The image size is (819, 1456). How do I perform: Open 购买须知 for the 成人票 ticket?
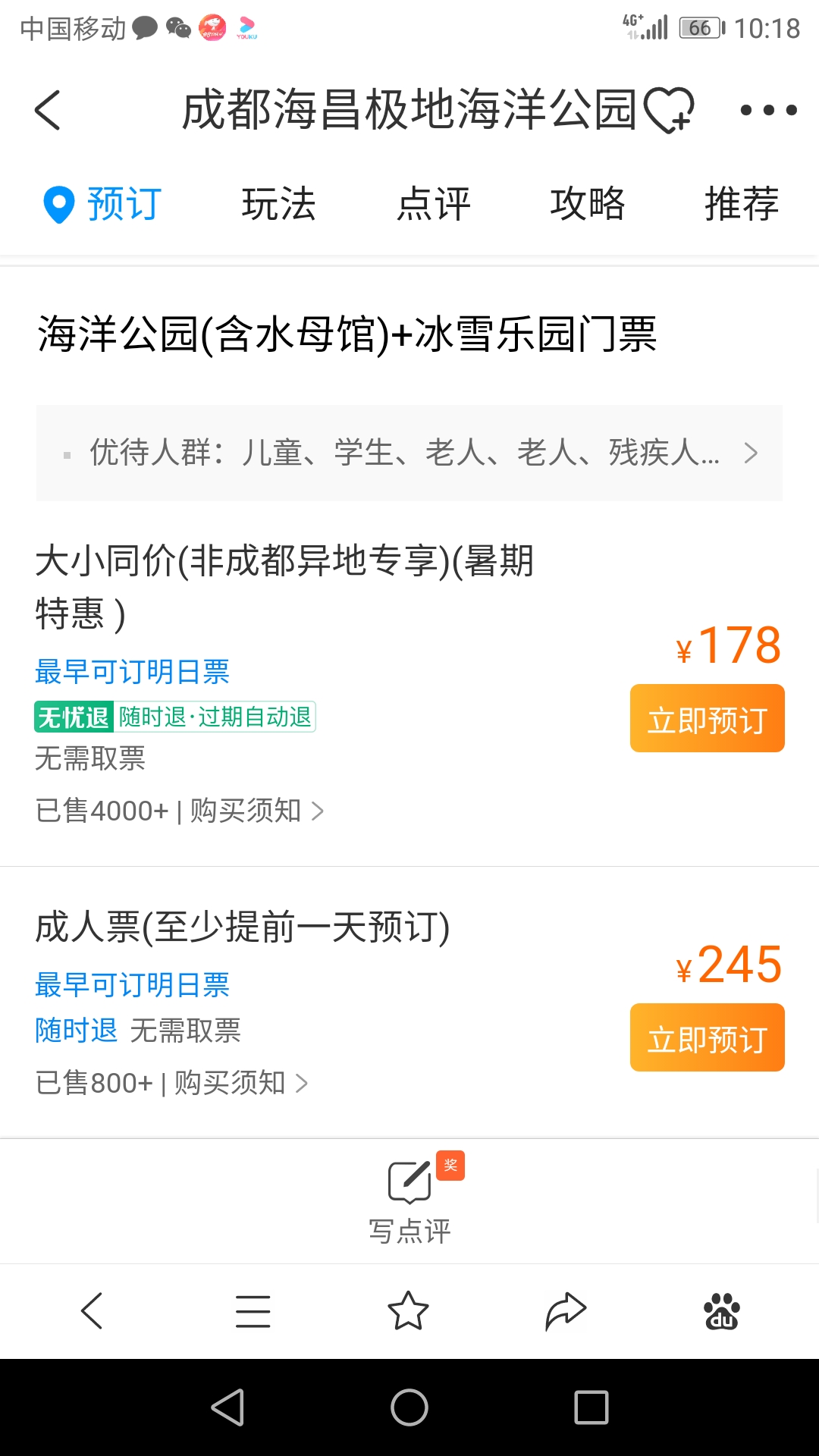tap(241, 1083)
